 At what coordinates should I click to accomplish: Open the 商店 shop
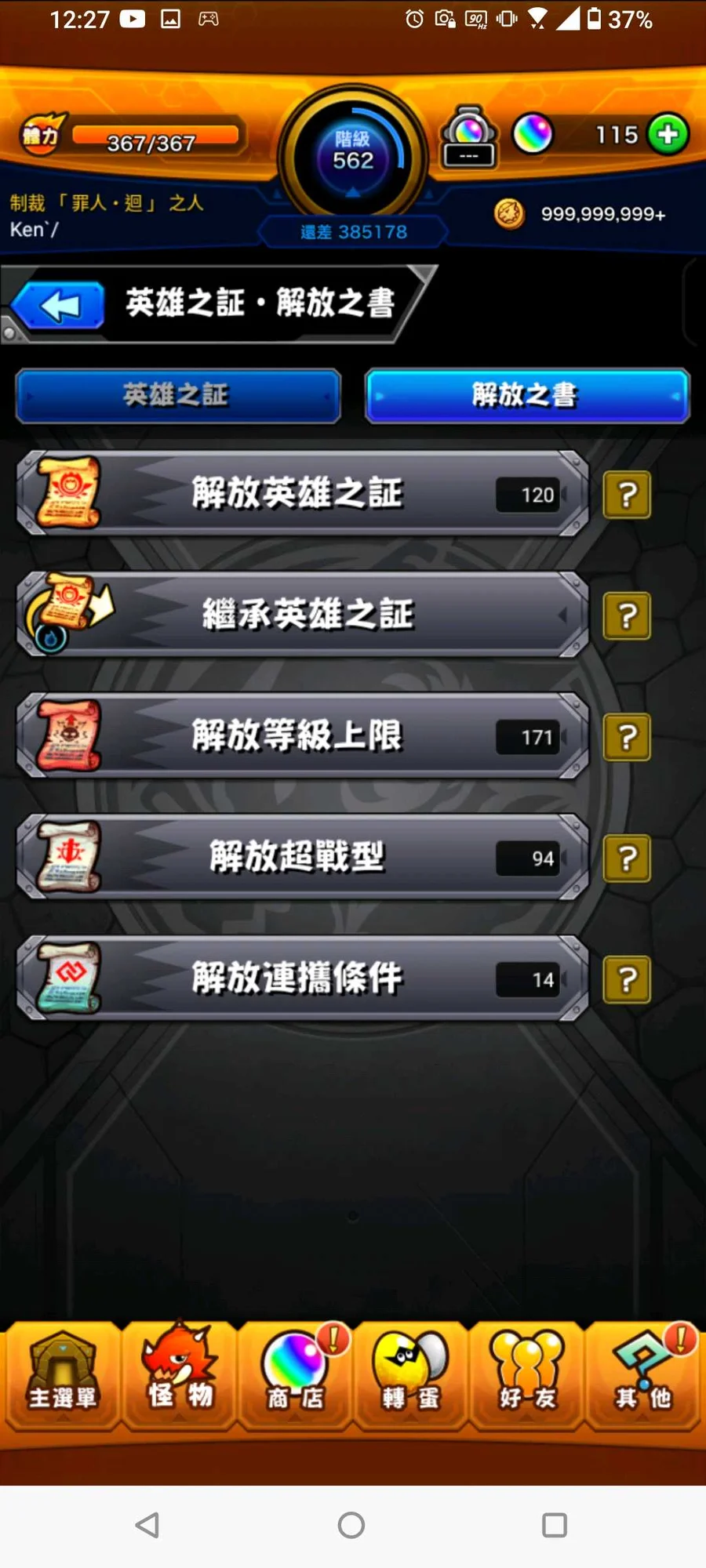[x=295, y=1376]
